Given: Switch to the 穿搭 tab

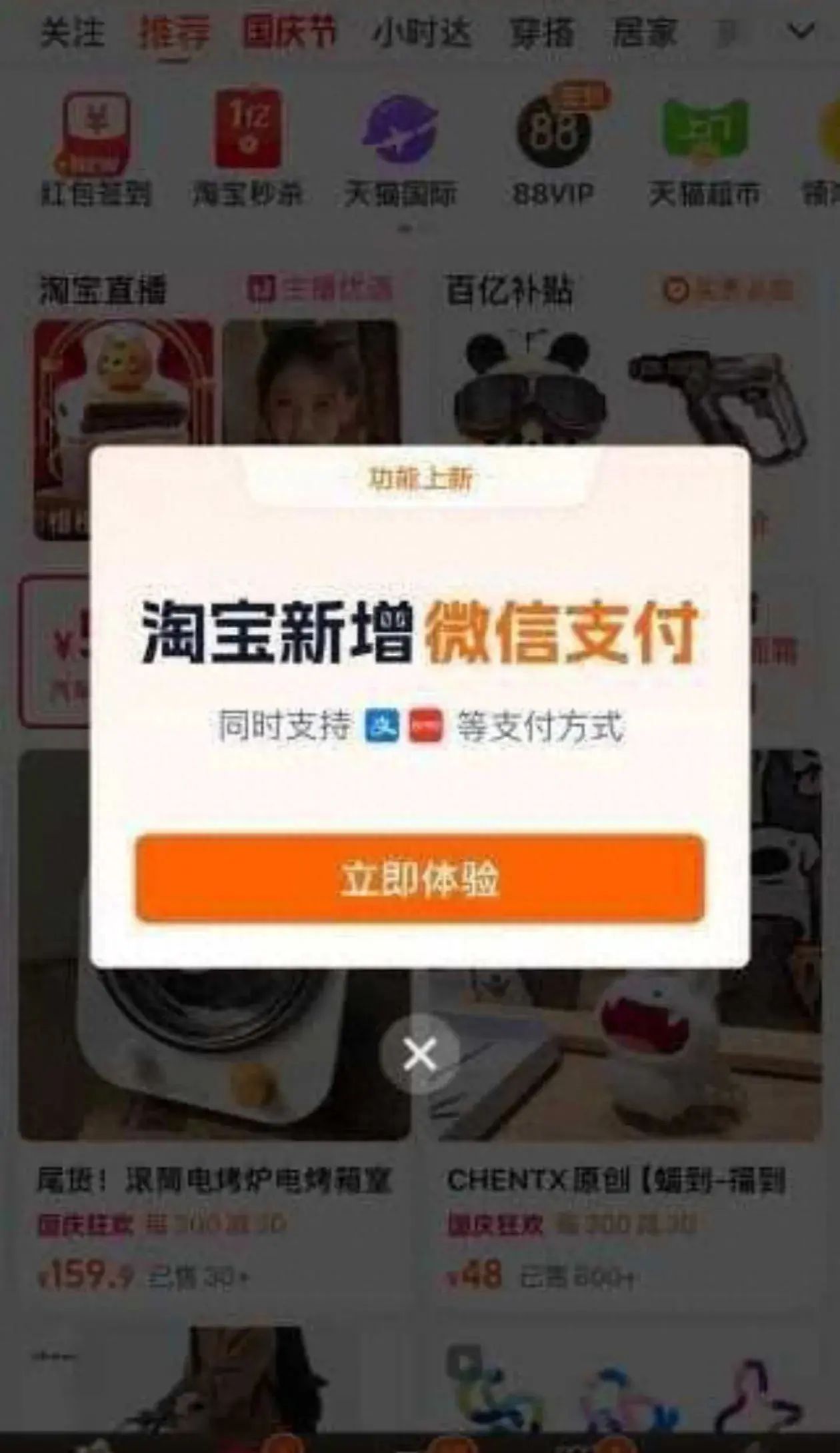Looking at the screenshot, I should point(541,33).
